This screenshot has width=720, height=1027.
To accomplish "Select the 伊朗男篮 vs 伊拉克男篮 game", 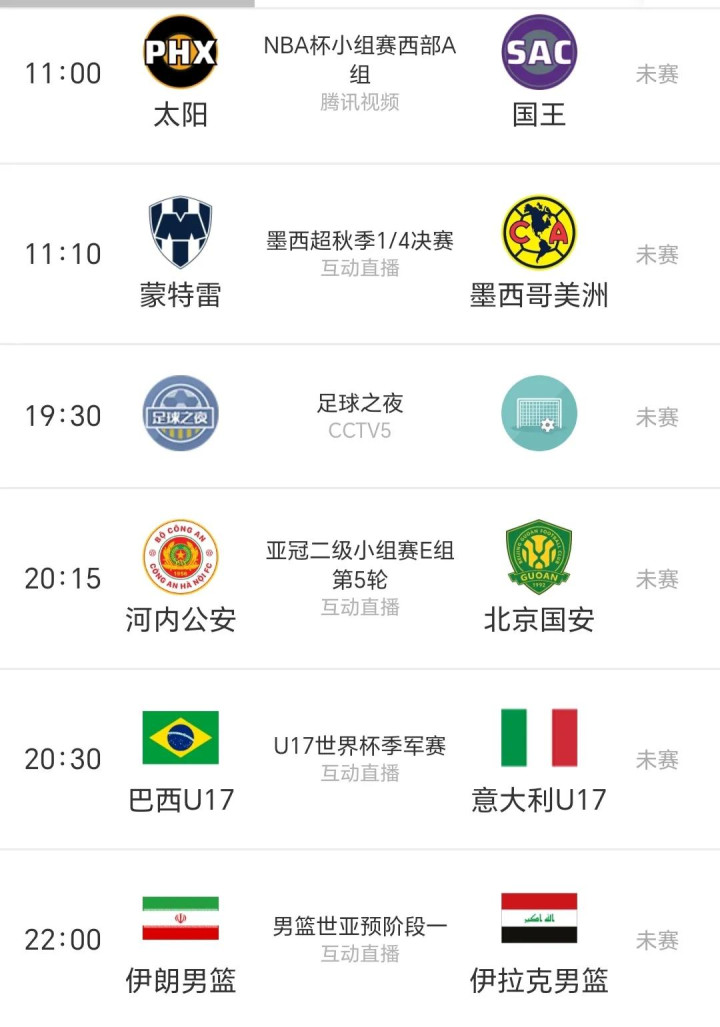I will 360,939.
